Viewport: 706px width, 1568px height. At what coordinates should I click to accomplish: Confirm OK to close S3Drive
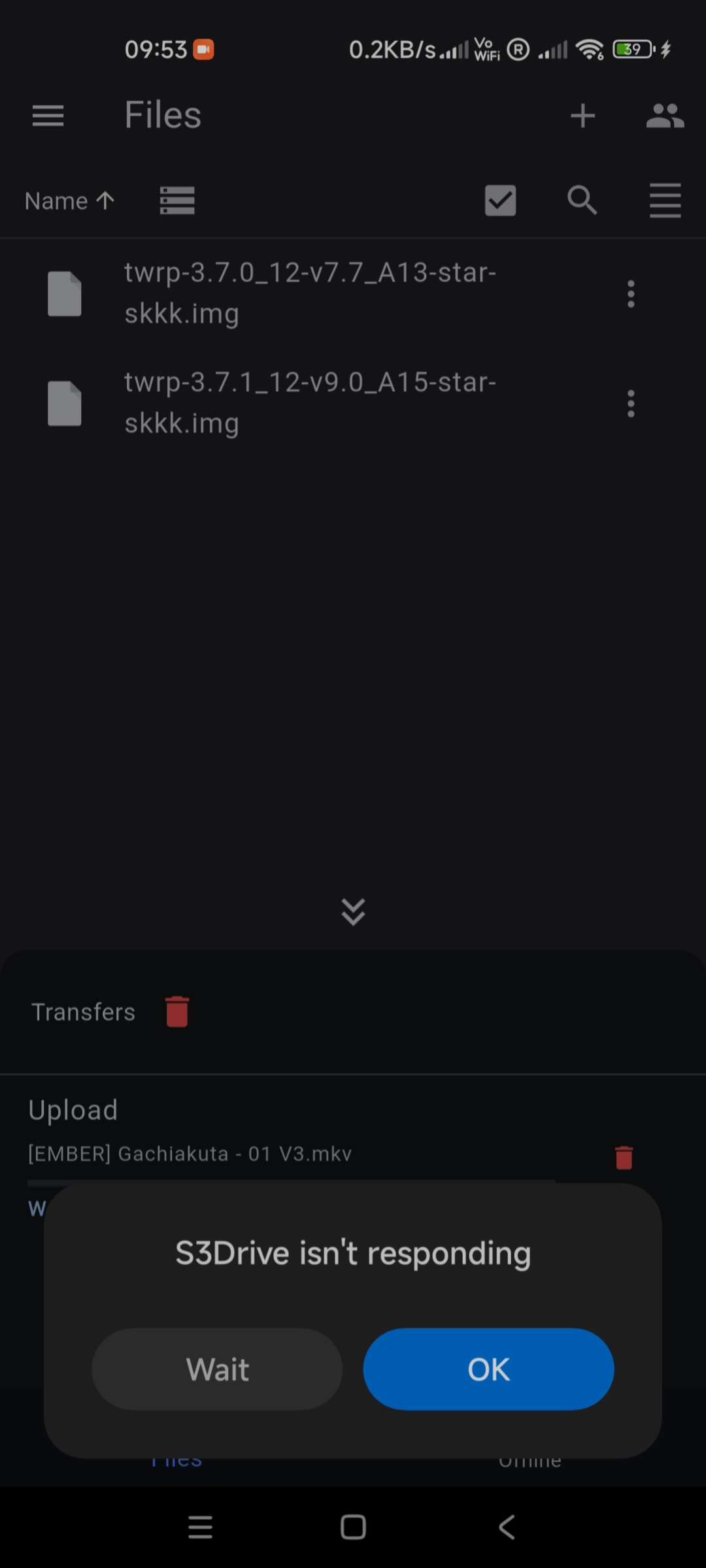[x=488, y=1369]
